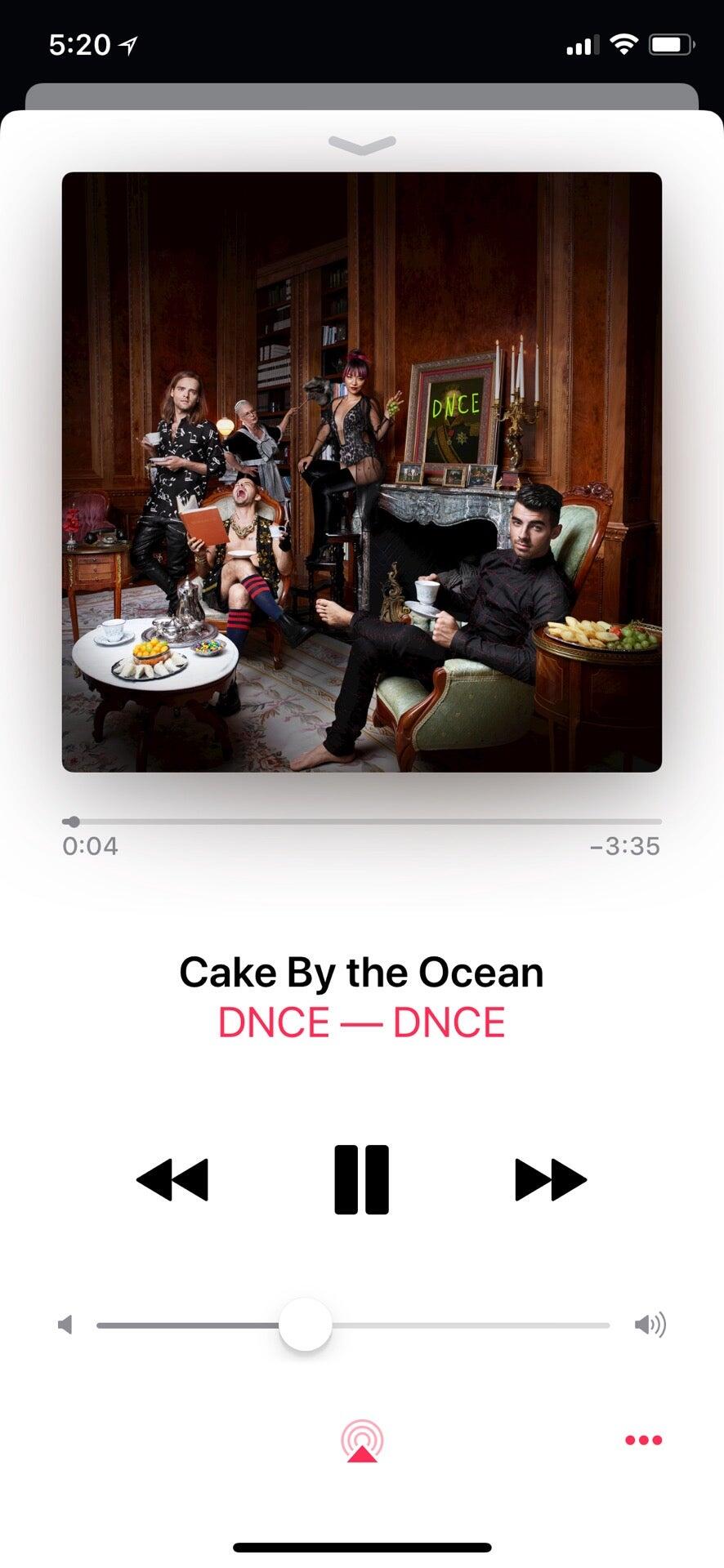Collapse the Now Playing panel via chevron
The image size is (724, 1568).
(x=362, y=145)
